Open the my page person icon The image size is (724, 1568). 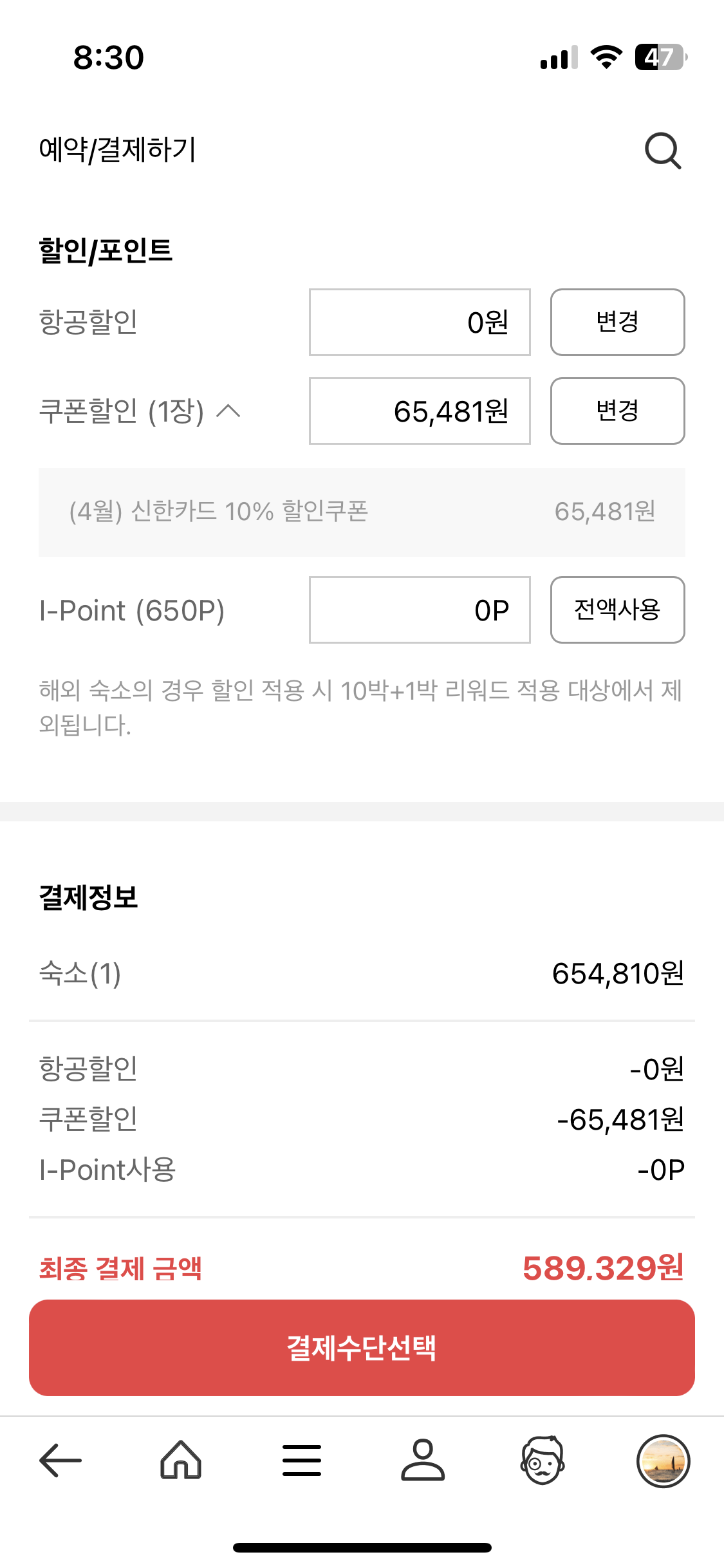tap(423, 1460)
